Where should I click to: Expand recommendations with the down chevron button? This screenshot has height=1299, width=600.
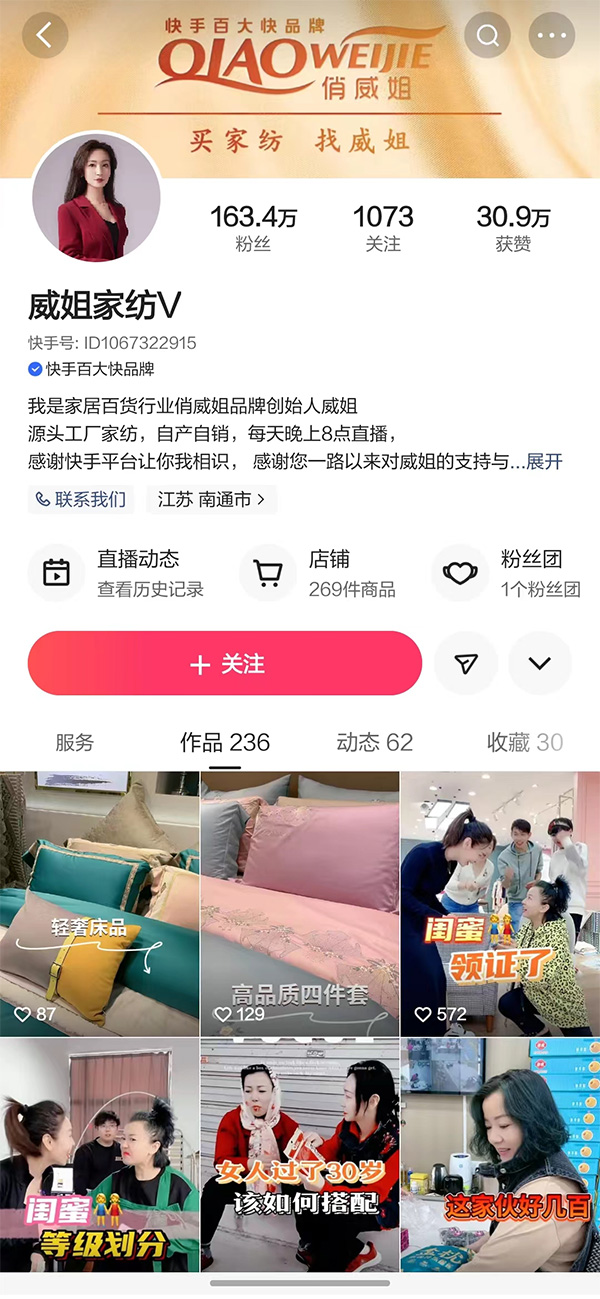[540, 664]
